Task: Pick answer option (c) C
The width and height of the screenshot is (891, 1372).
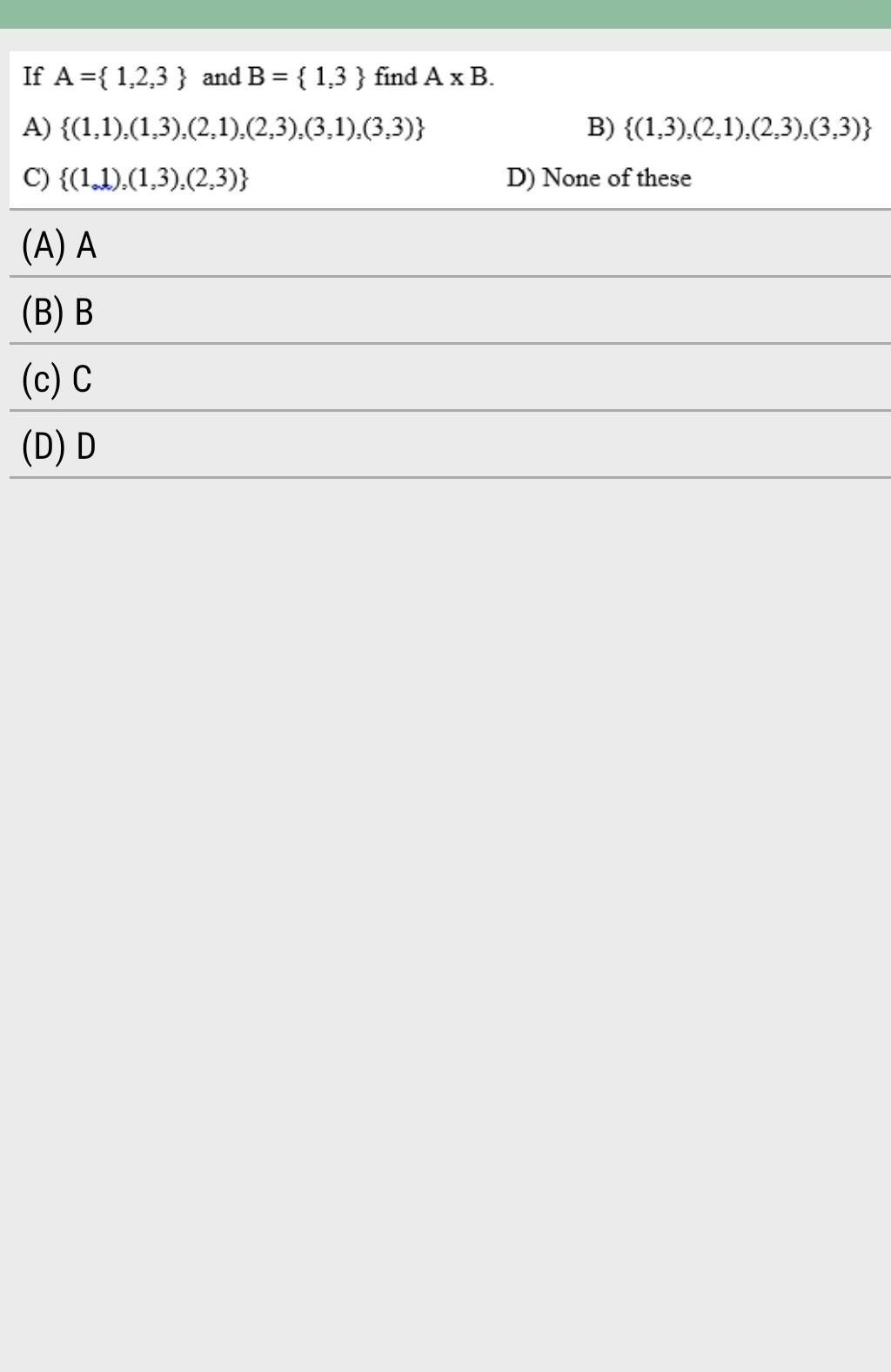Action: 57,380
